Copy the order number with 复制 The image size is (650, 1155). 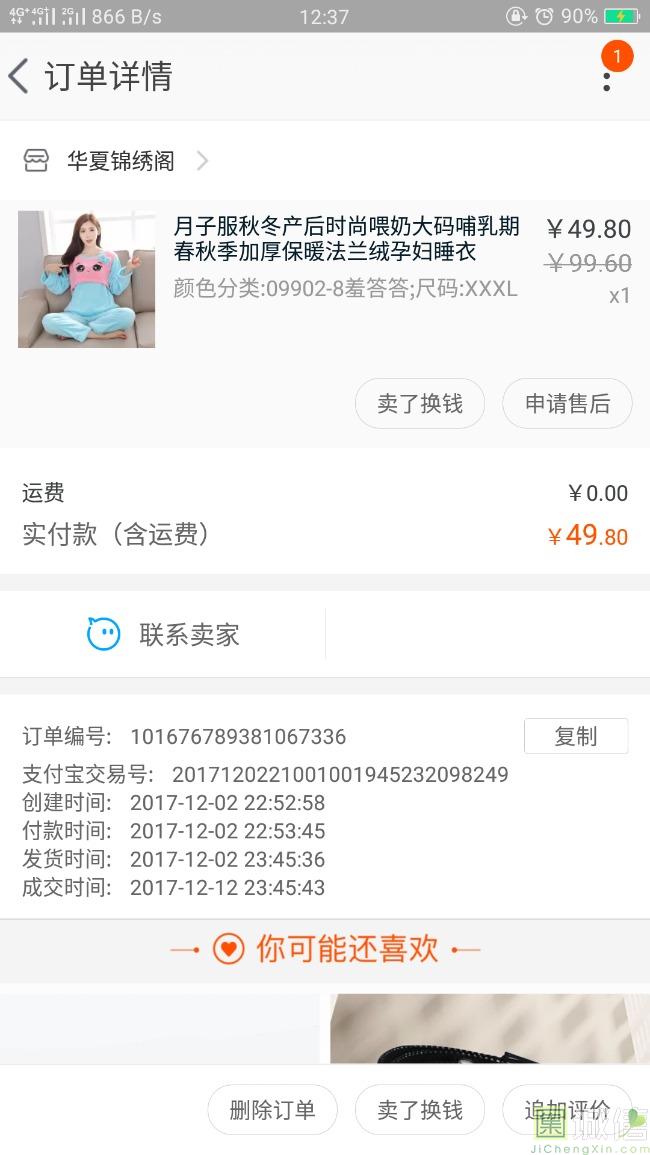[x=575, y=736]
